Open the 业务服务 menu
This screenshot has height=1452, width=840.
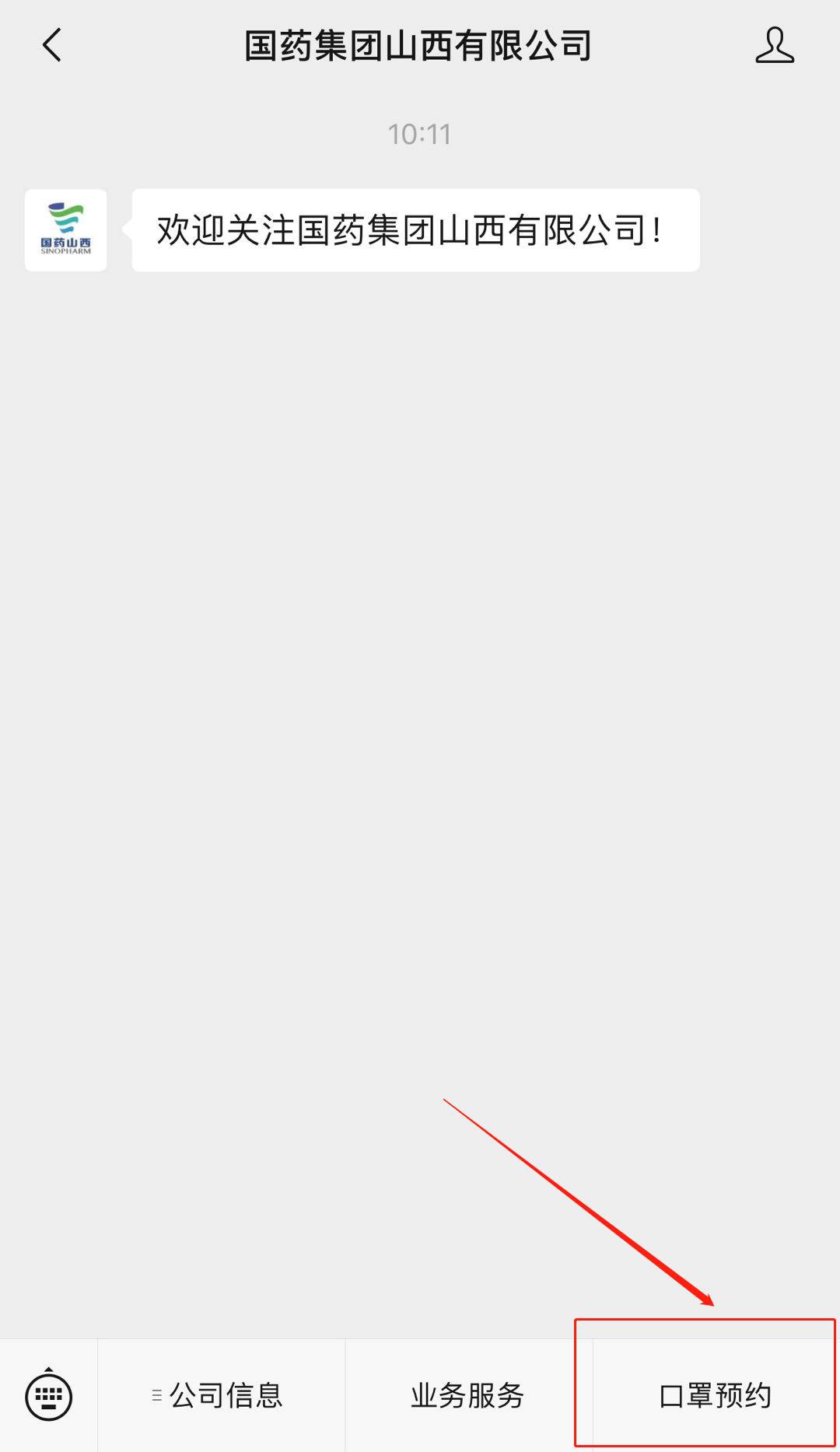coord(467,1396)
